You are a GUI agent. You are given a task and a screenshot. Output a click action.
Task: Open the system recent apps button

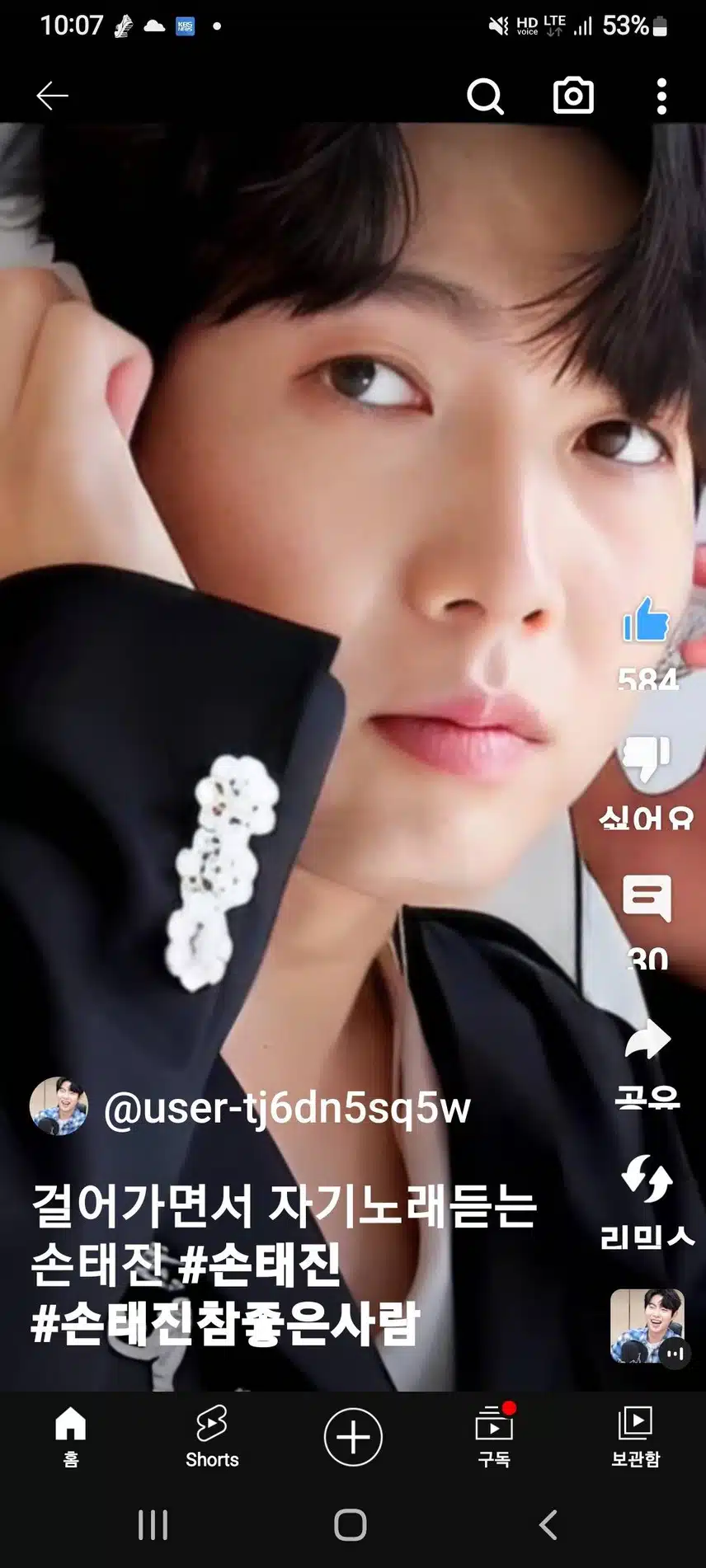click(153, 1525)
